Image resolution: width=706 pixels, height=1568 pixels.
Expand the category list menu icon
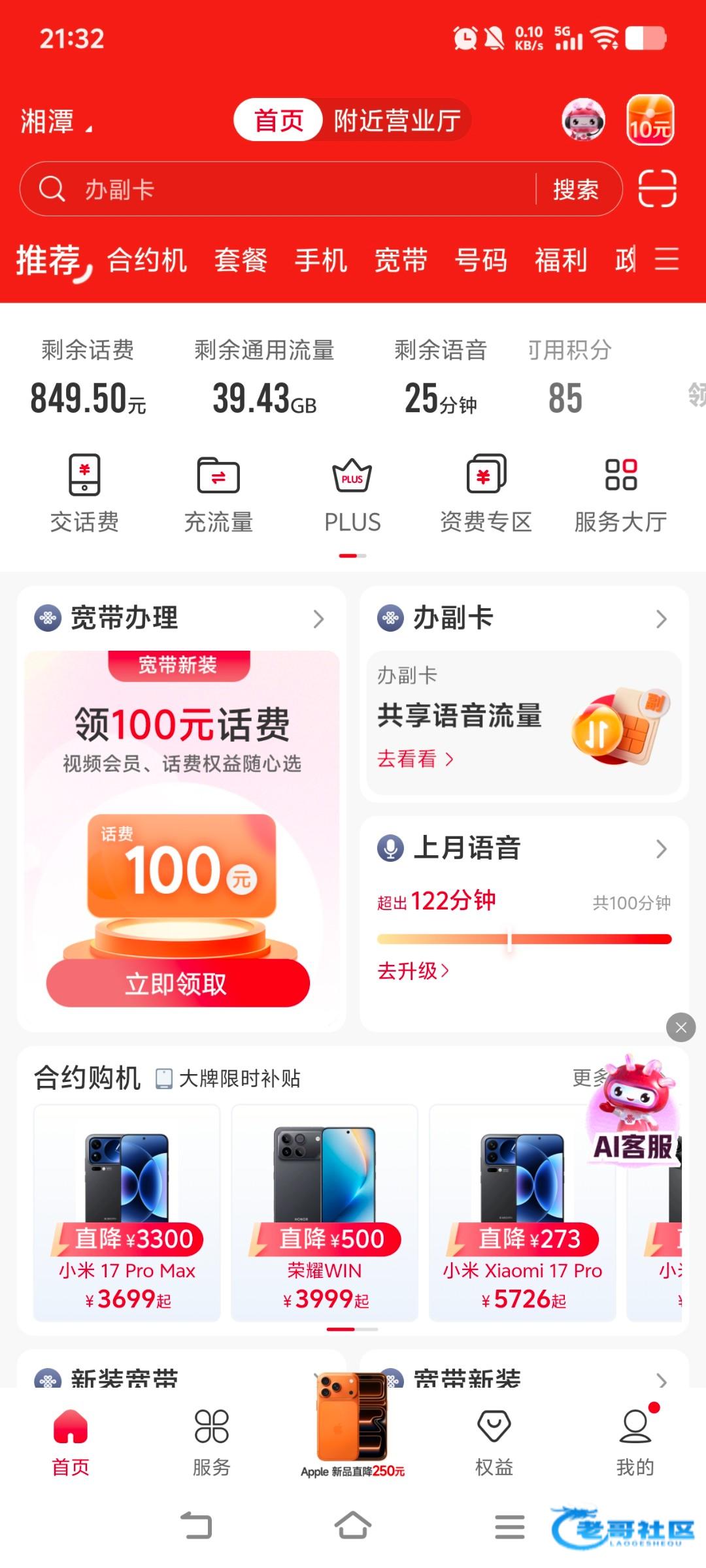pyautogui.click(x=666, y=259)
